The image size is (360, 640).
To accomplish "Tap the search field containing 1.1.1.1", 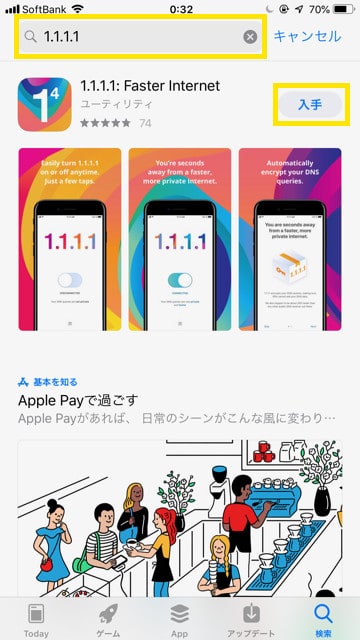I will pos(140,37).
